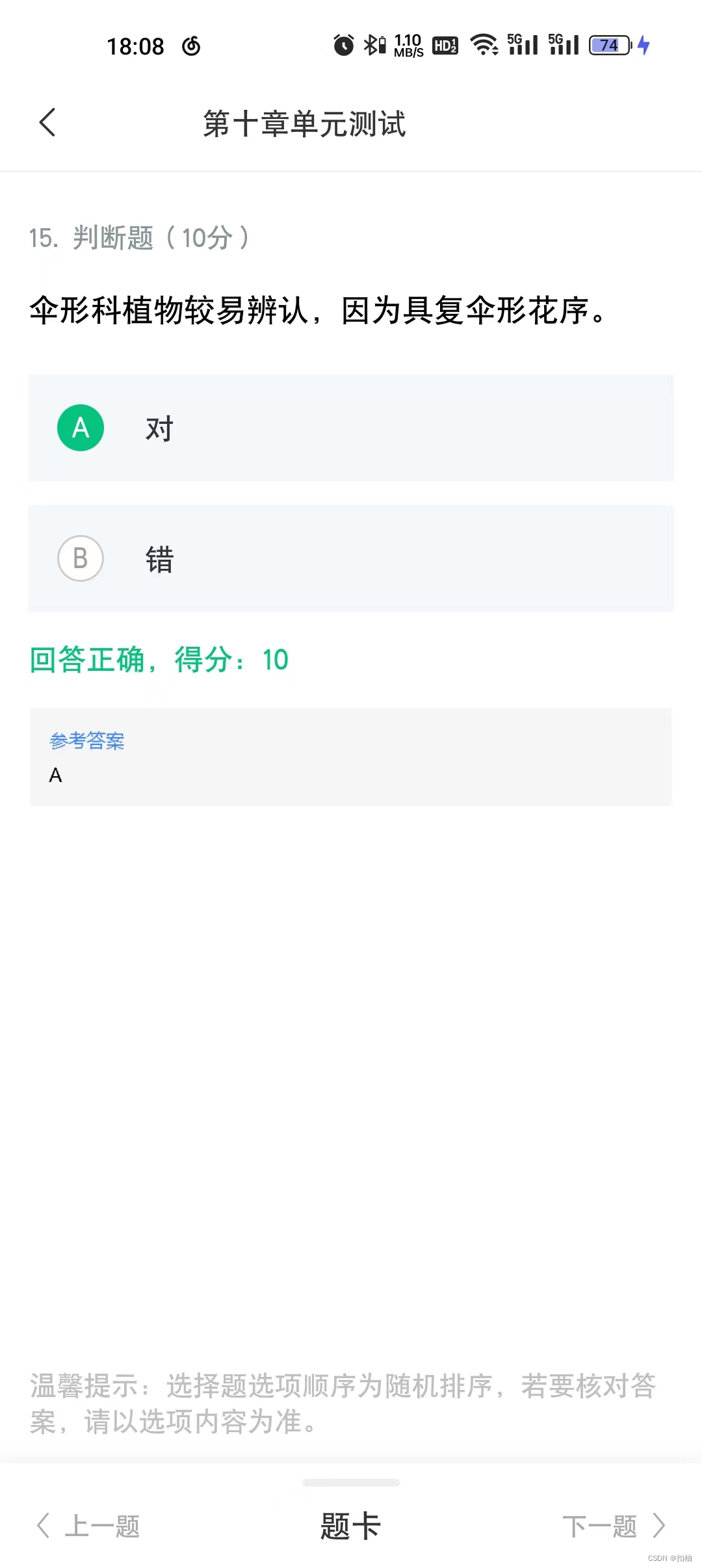Go to previous question 上一题
This screenshot has height=1568, width=702.
tap(88, 1525)
